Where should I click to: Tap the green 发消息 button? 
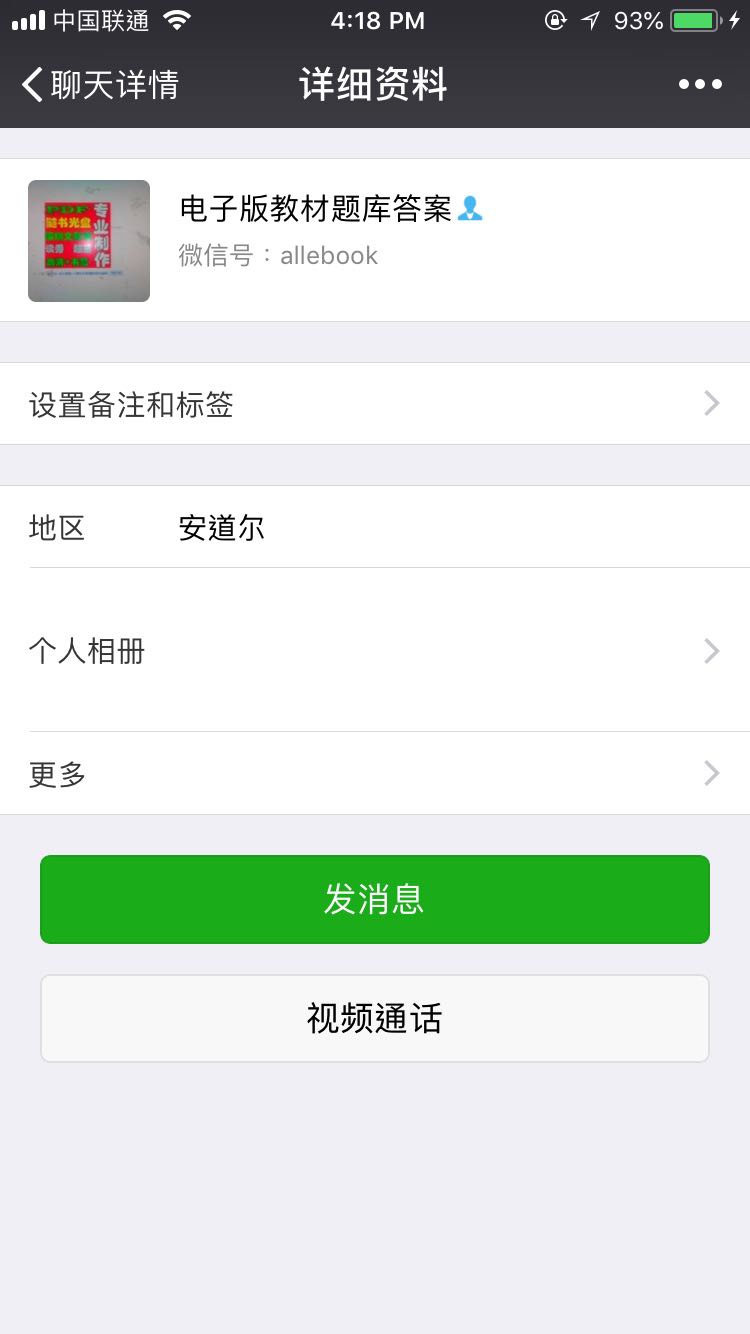(x=375, y=899)
